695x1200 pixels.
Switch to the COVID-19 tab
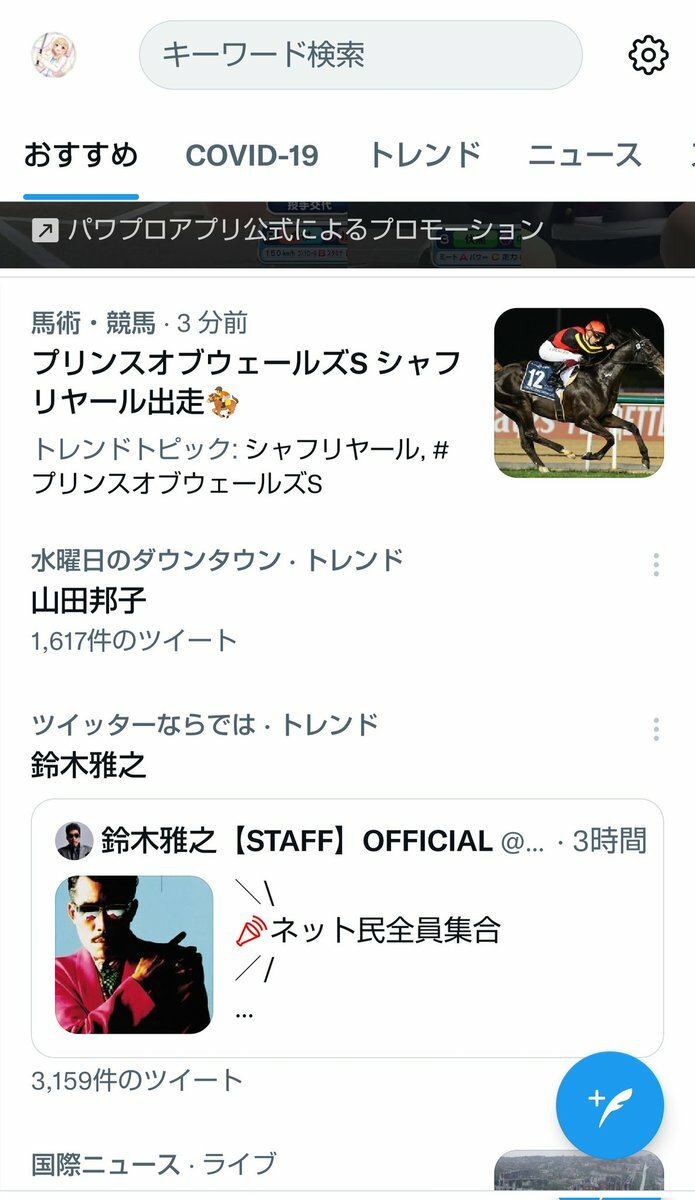(252, 155)
